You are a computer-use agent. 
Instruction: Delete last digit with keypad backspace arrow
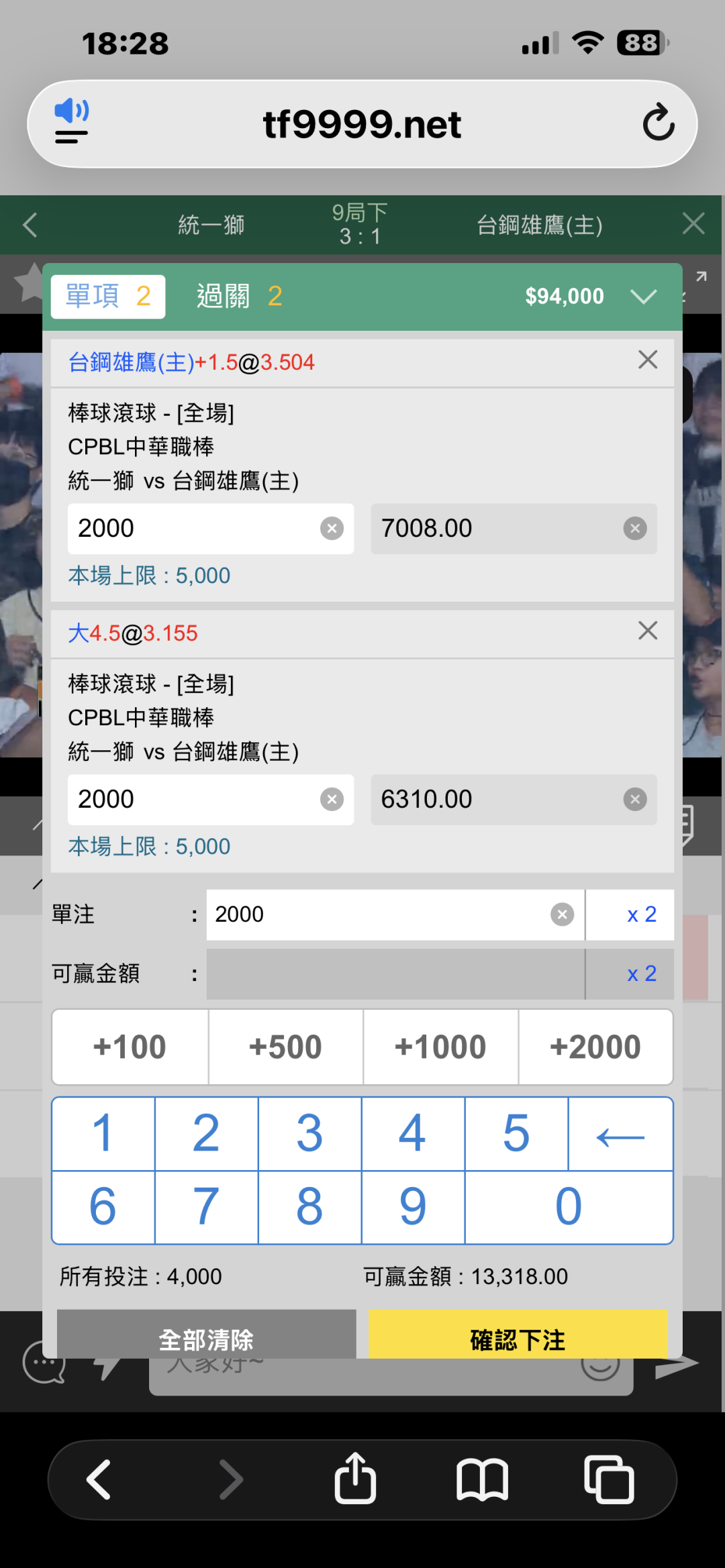pyautogui.click(x=620, y=1134)
